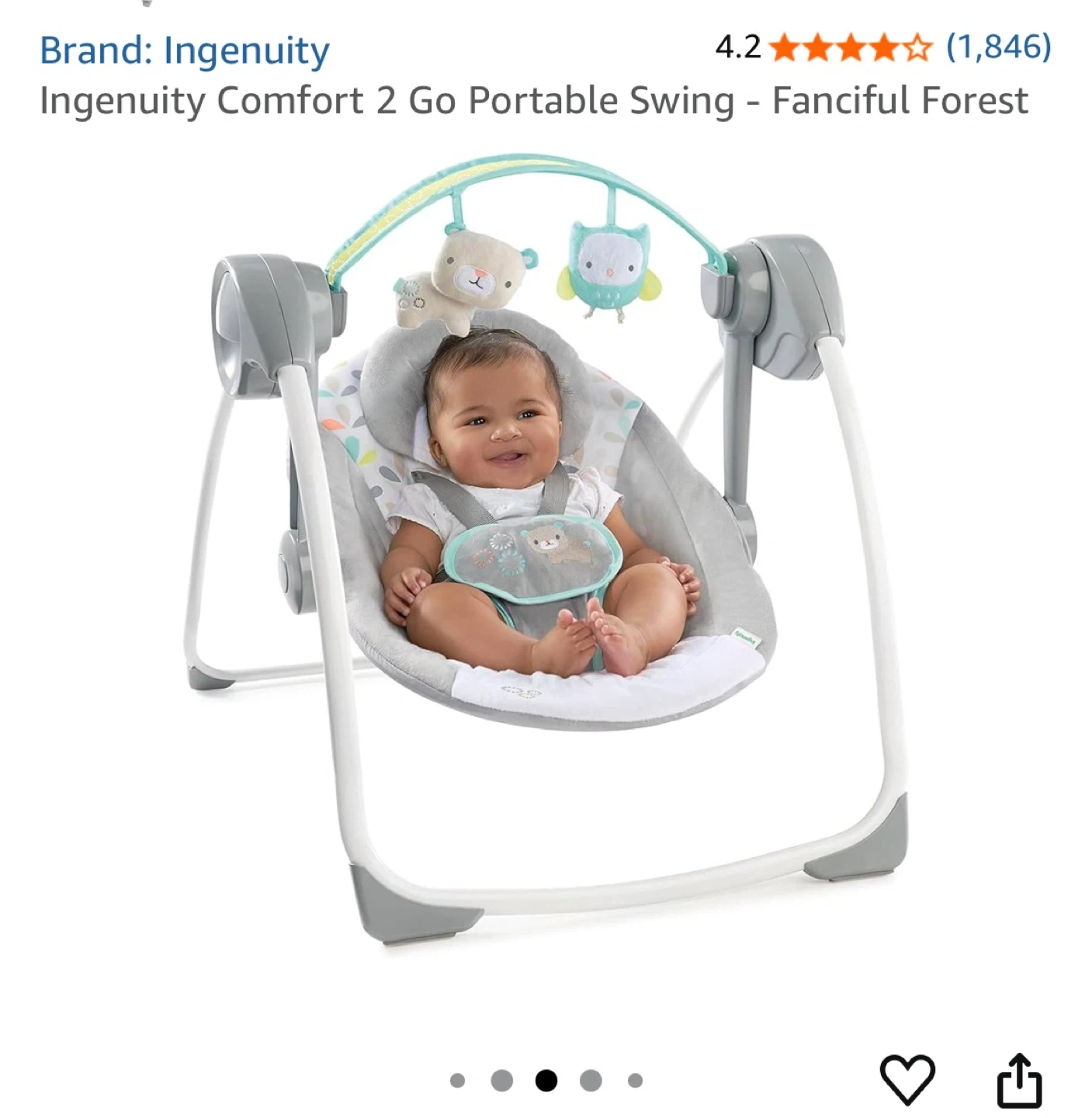The width and height of the screenshot is (1092, 1118).
Task: Select the third image page indicator dot
Action: (546, 1080)
